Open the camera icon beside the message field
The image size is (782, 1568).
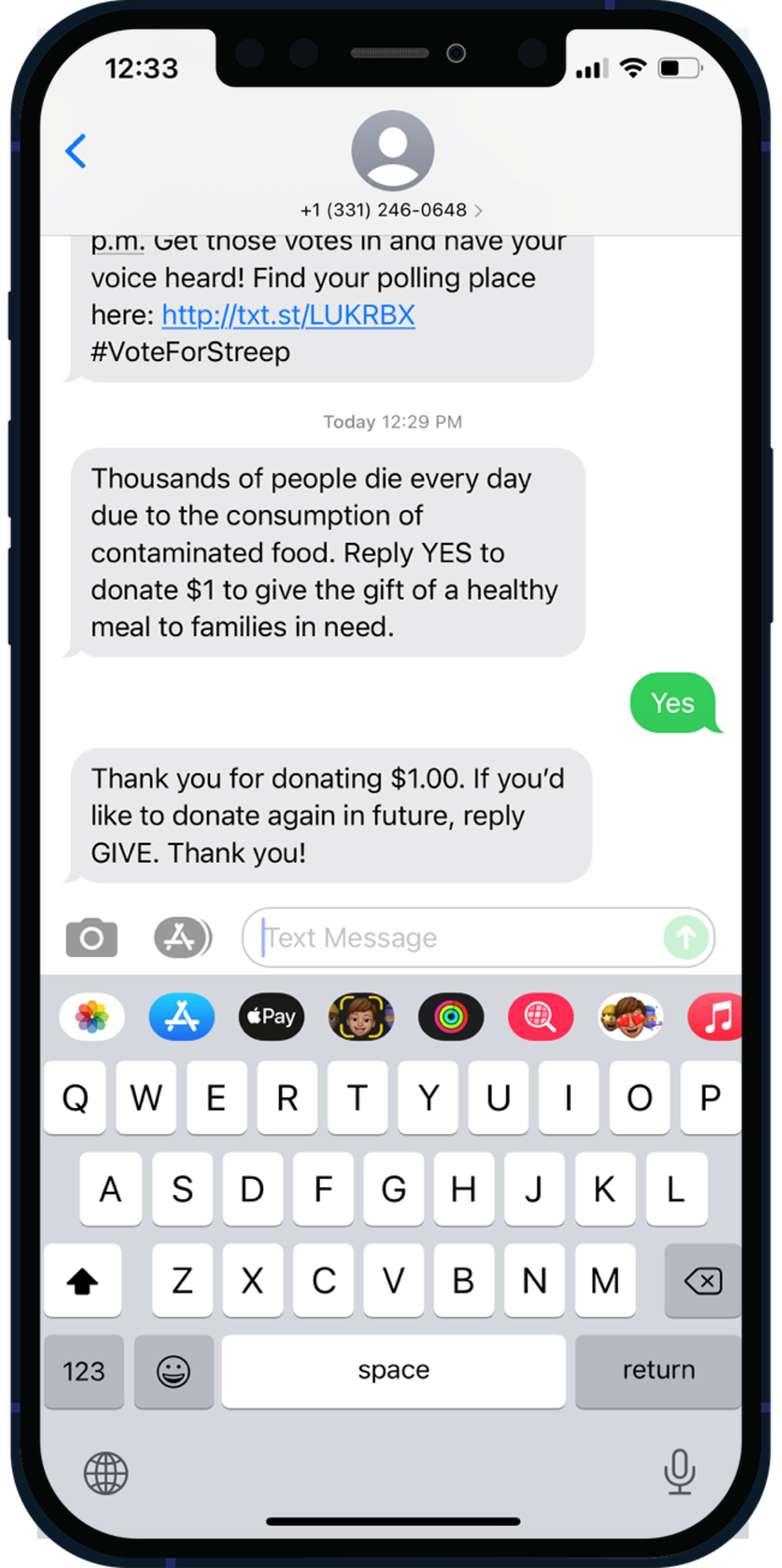tap(92, 937)
